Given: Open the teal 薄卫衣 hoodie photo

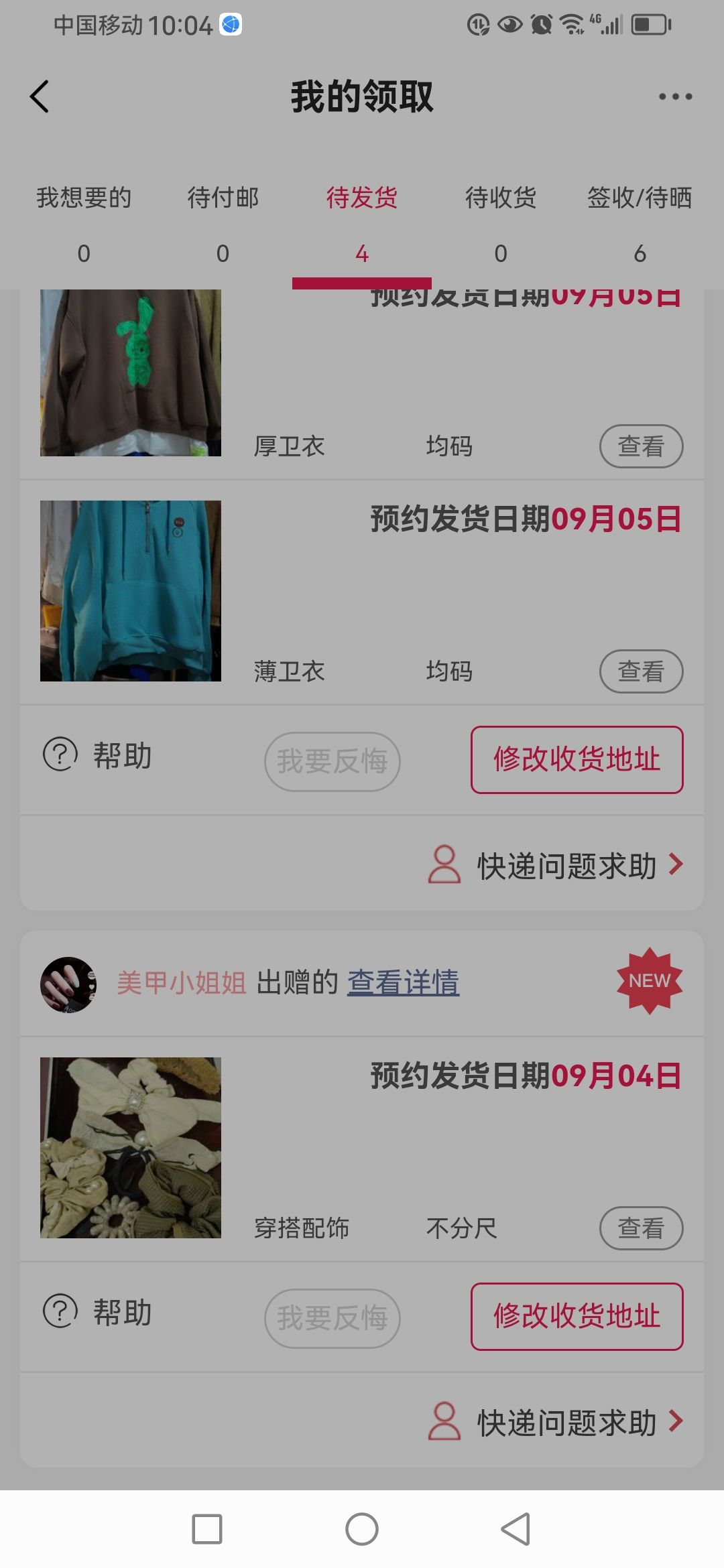Looking at the screenshot, I should pyautogui.click(x=131, y=591).
